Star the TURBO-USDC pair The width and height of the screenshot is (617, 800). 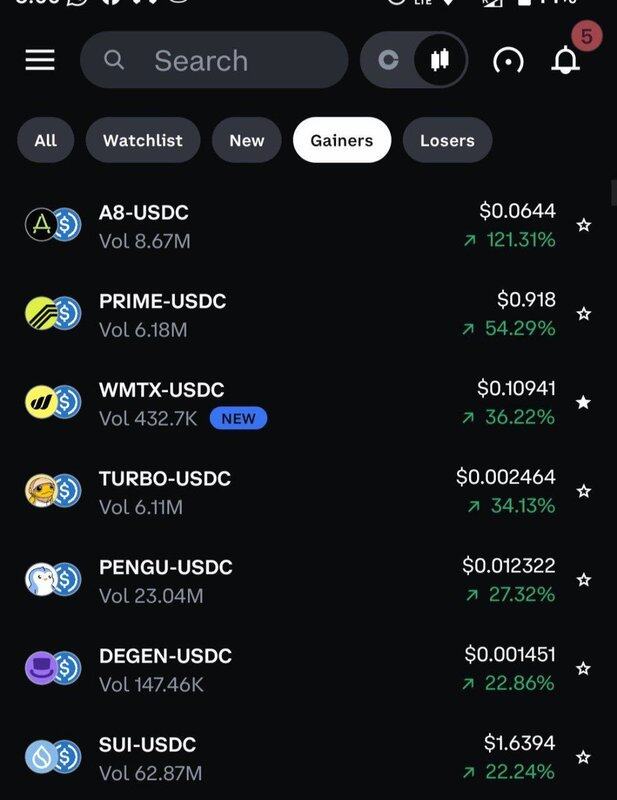(x=584, y=491)
